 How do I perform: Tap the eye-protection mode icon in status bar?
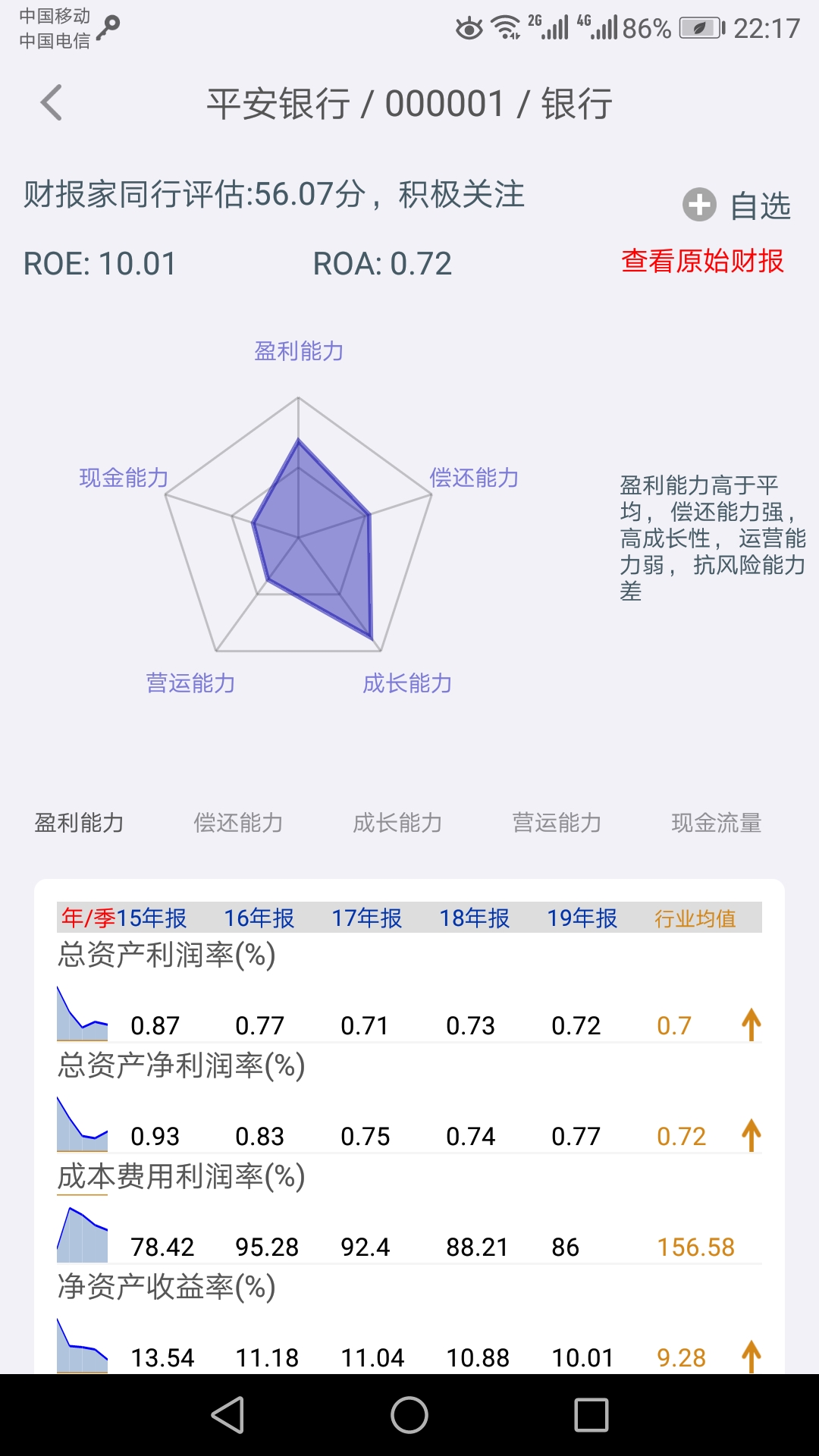[x=468, y=29]
